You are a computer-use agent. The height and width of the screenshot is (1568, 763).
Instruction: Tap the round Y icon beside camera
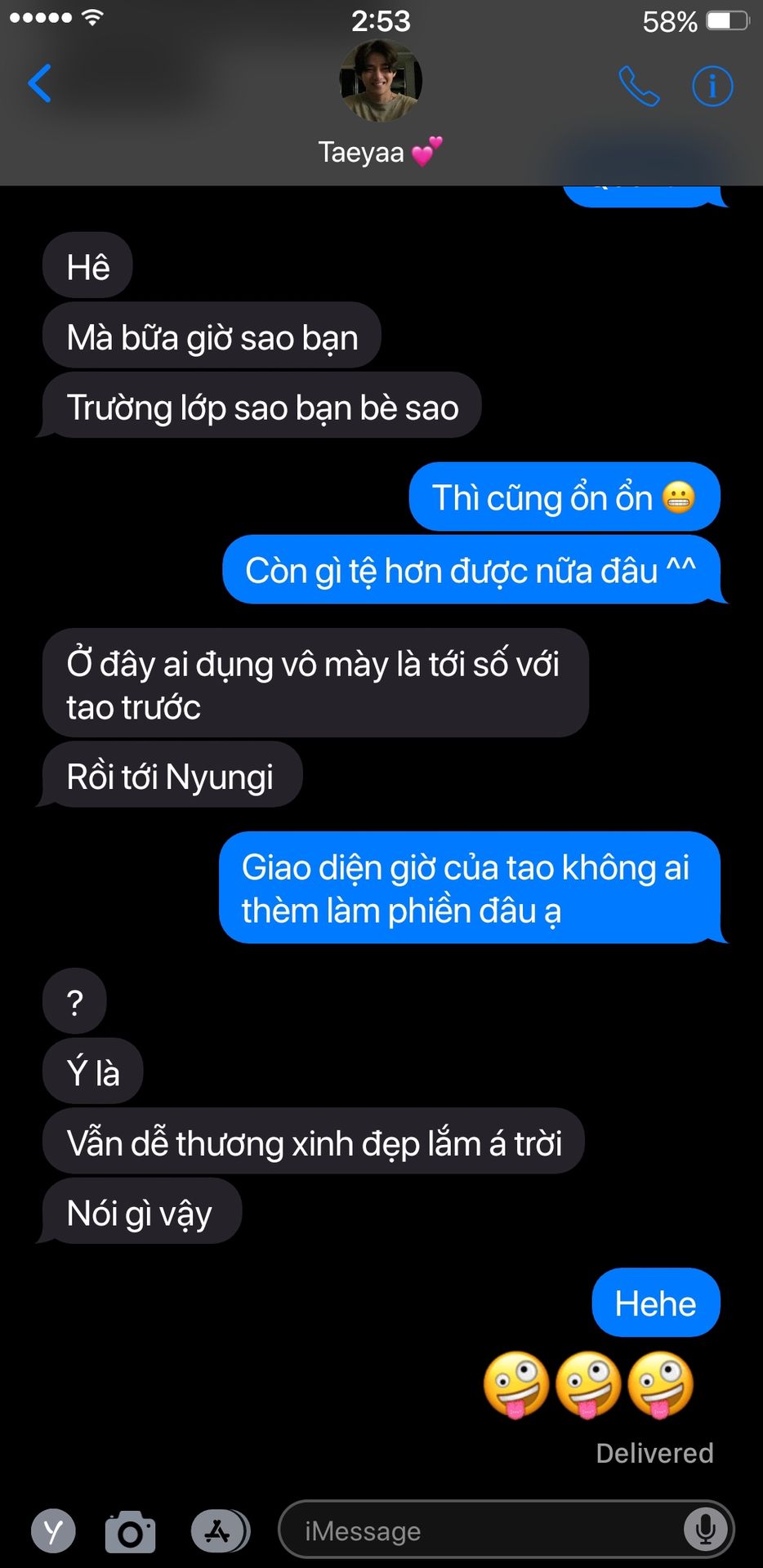click(x=53, y=1531)
